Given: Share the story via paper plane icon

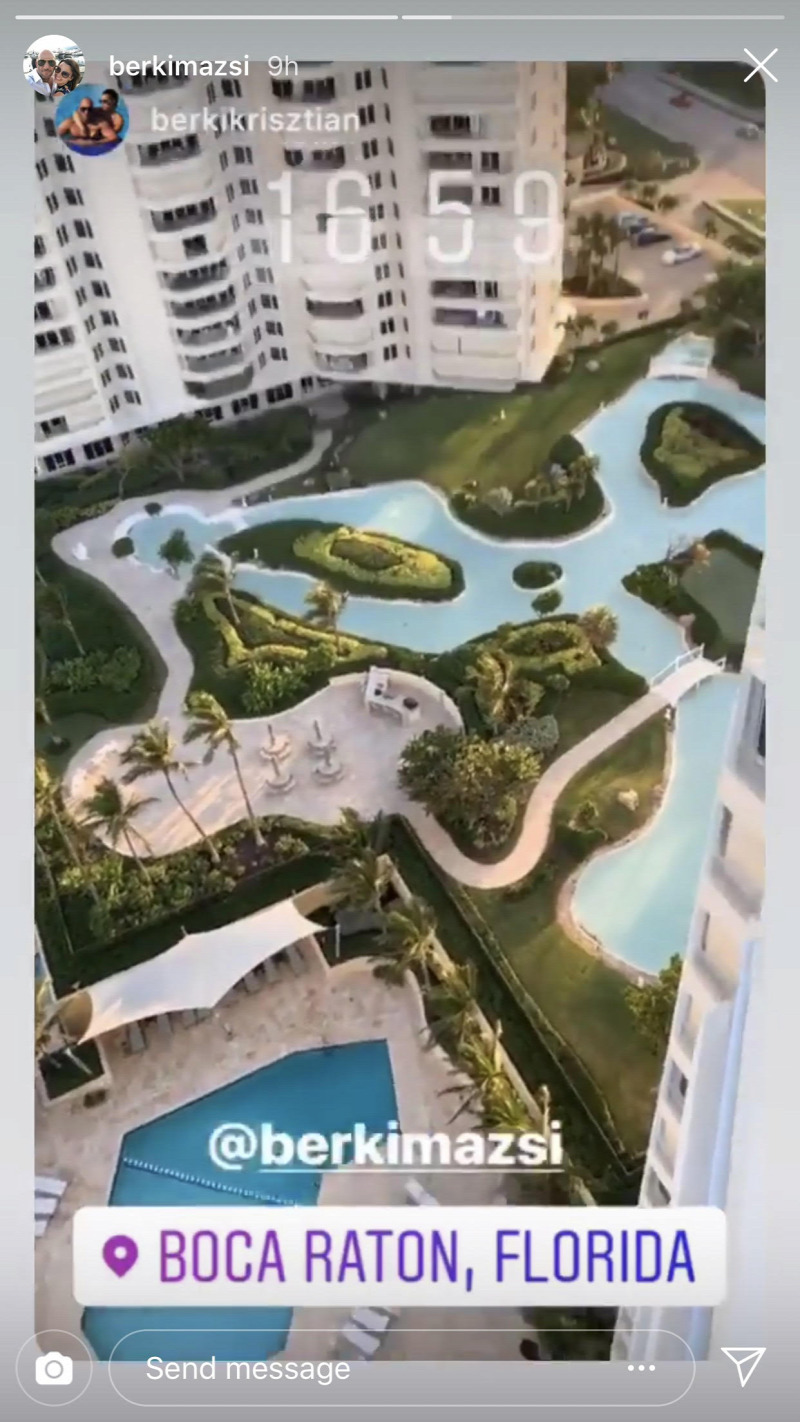Looking at the screenshot, I should pyautogui.click(x=743, y=1367).
